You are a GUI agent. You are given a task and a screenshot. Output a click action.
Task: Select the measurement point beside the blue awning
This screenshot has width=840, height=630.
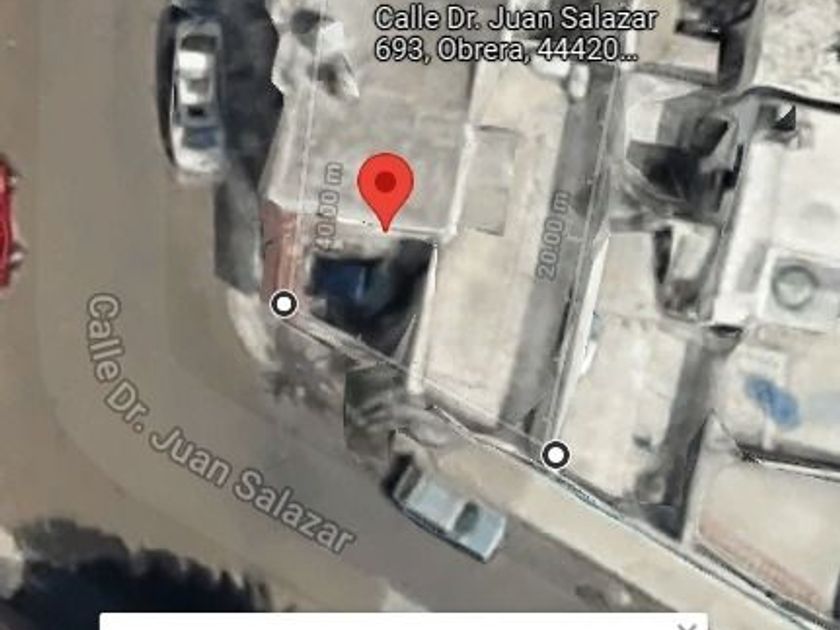[x=284, y=304]
